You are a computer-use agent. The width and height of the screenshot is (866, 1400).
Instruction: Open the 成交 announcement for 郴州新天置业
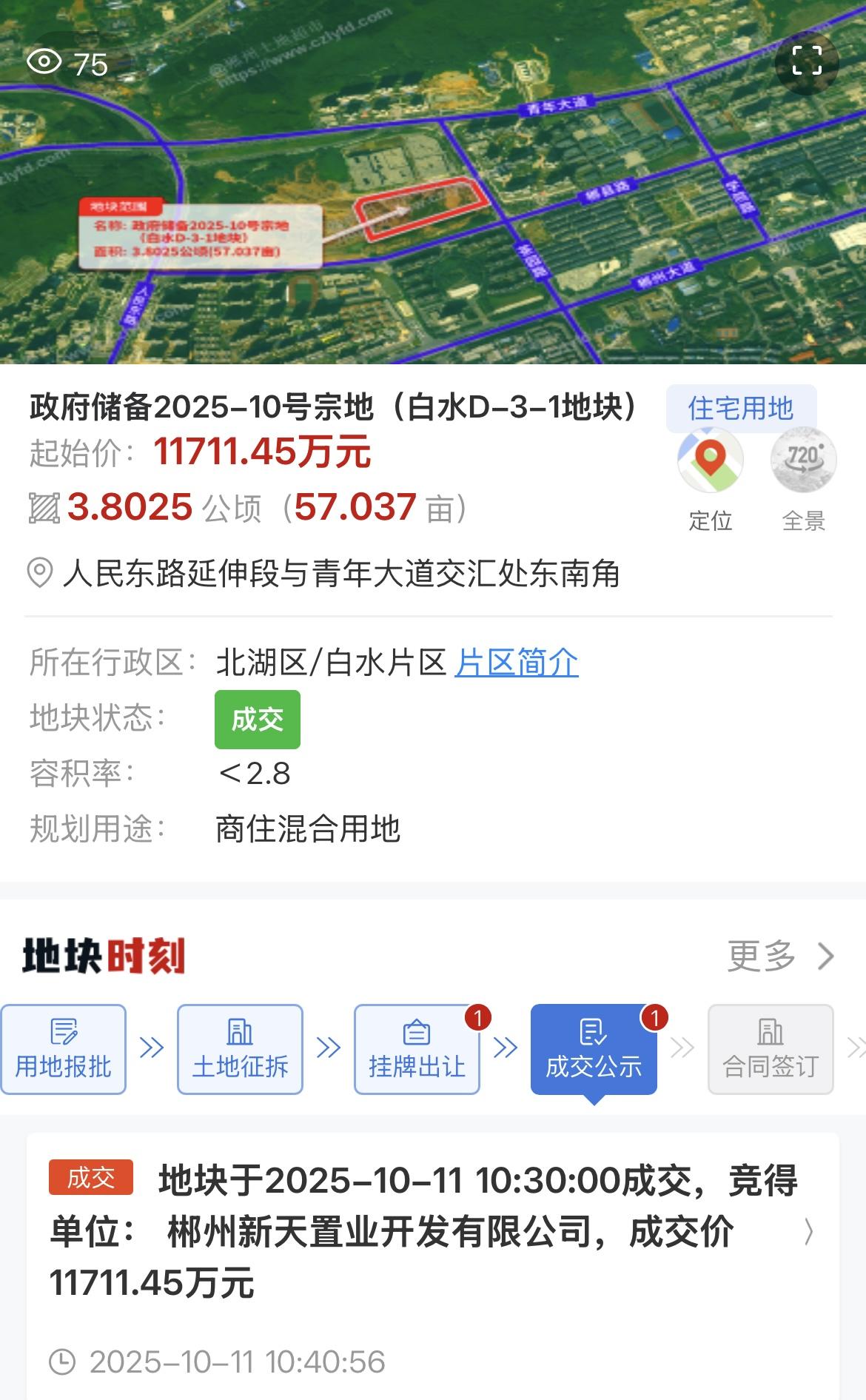(x=429, y=1232)
